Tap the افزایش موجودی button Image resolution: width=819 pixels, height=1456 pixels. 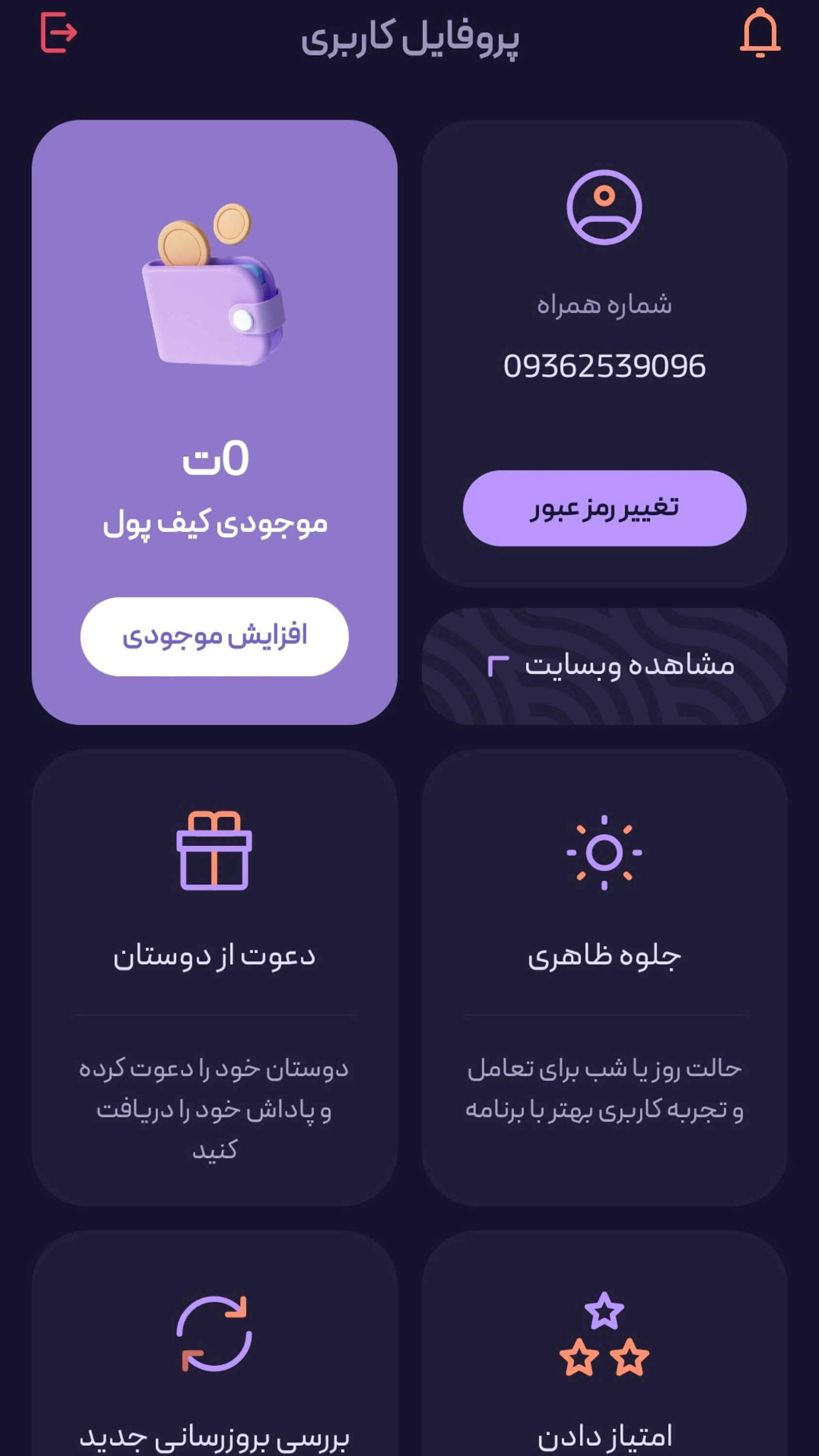(214, 636)
